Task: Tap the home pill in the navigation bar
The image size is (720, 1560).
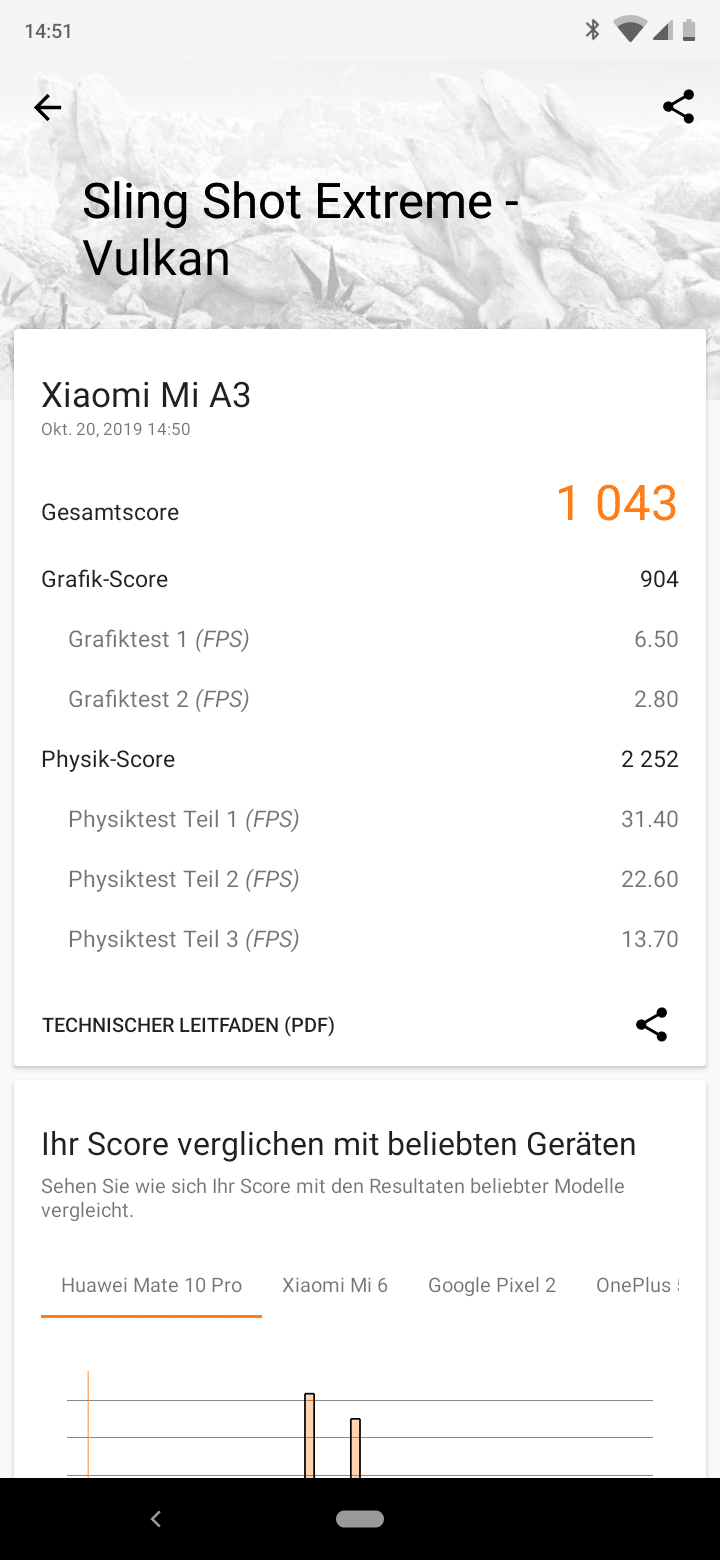Action: (x=360, y=1519)
